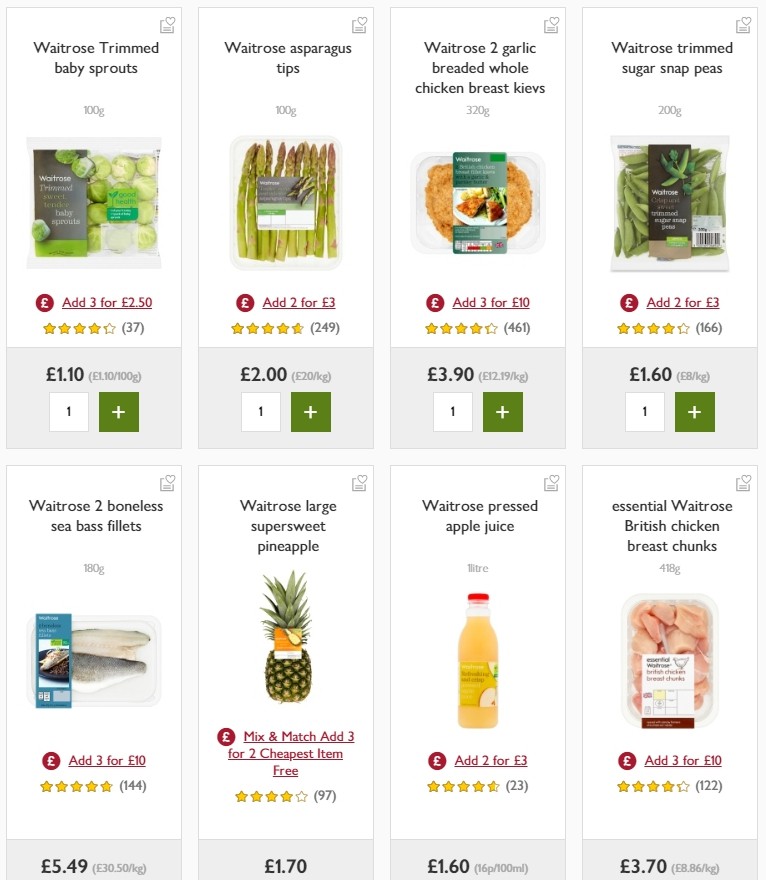Image resolution: width=766 pixels, height=880 pixels.
Task: Save Waitrose Trimmed baby sprouts to your list
Action: [x=167, y=24]
